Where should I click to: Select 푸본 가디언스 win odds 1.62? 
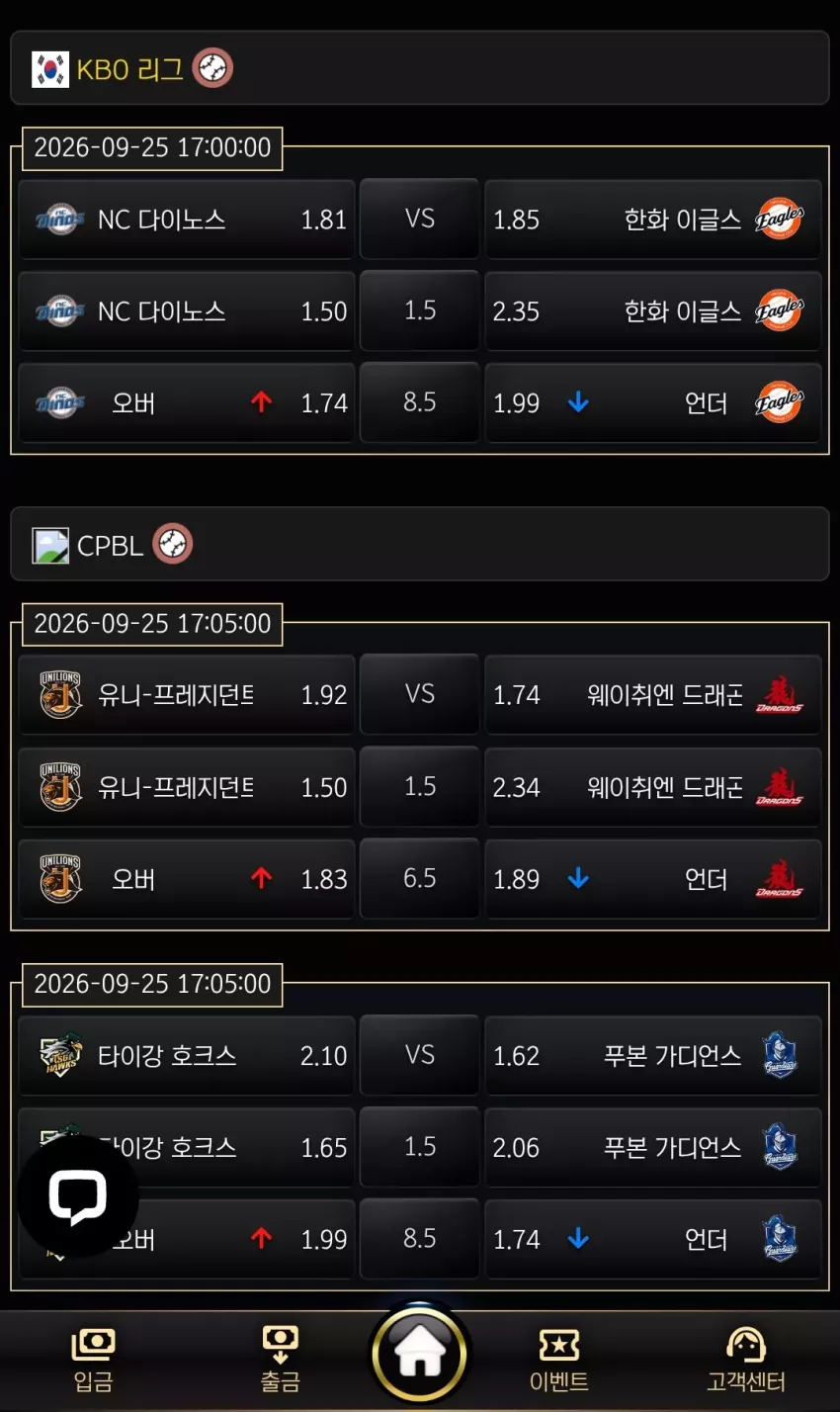coord(652,1055)
